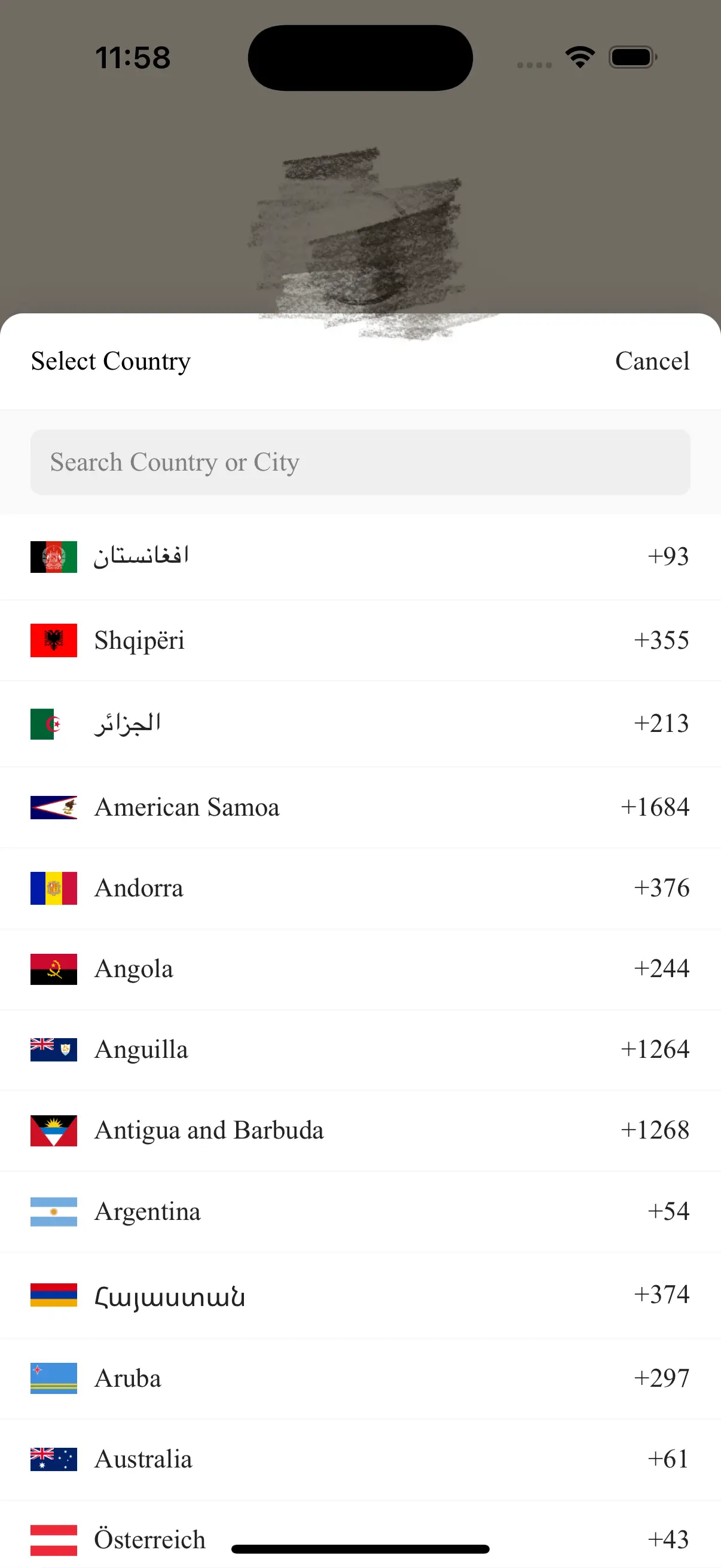
Task: Select Australia with code +61
Action: coord(360,1459)
